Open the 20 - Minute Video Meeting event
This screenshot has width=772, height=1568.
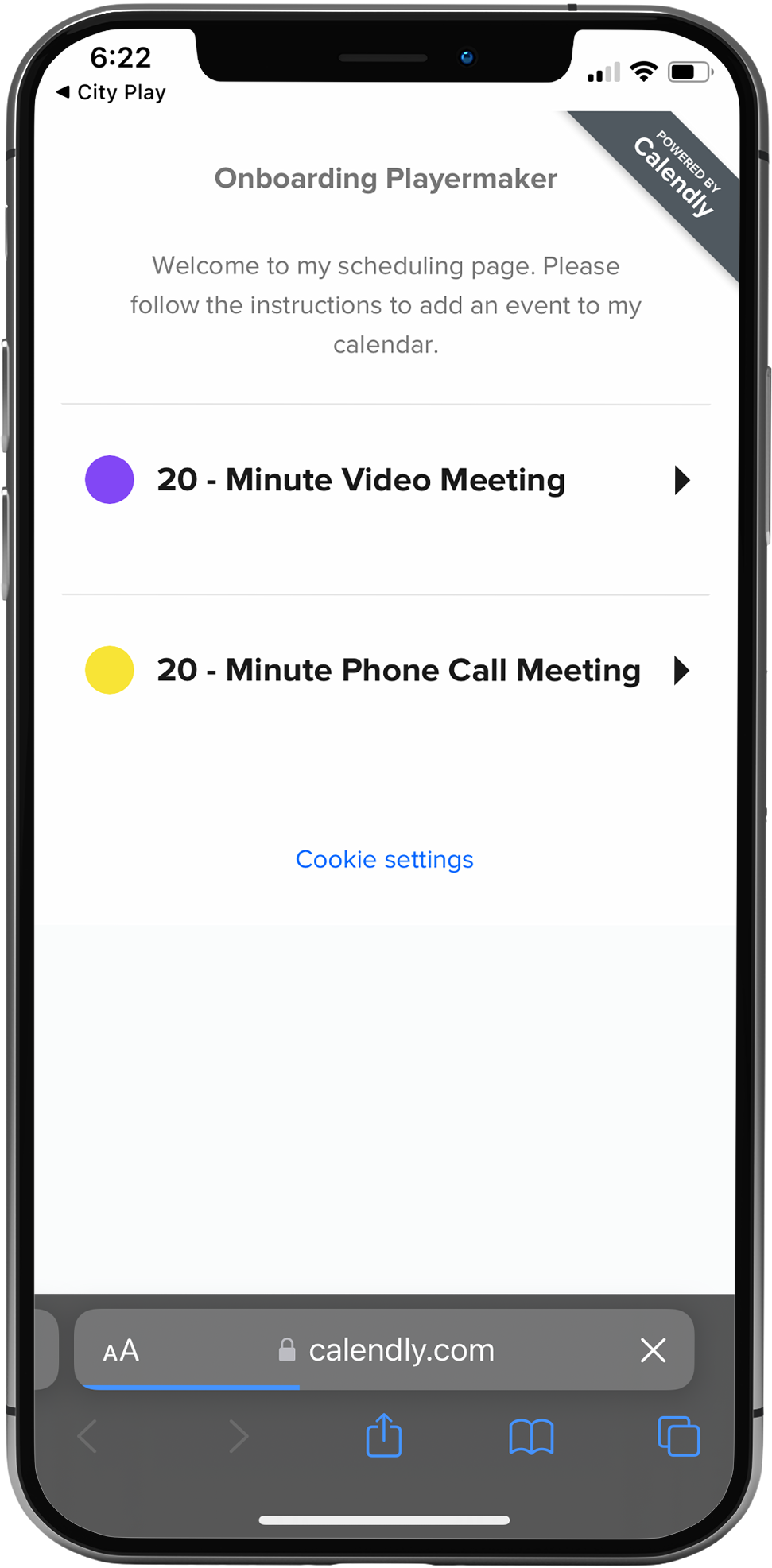386,480
